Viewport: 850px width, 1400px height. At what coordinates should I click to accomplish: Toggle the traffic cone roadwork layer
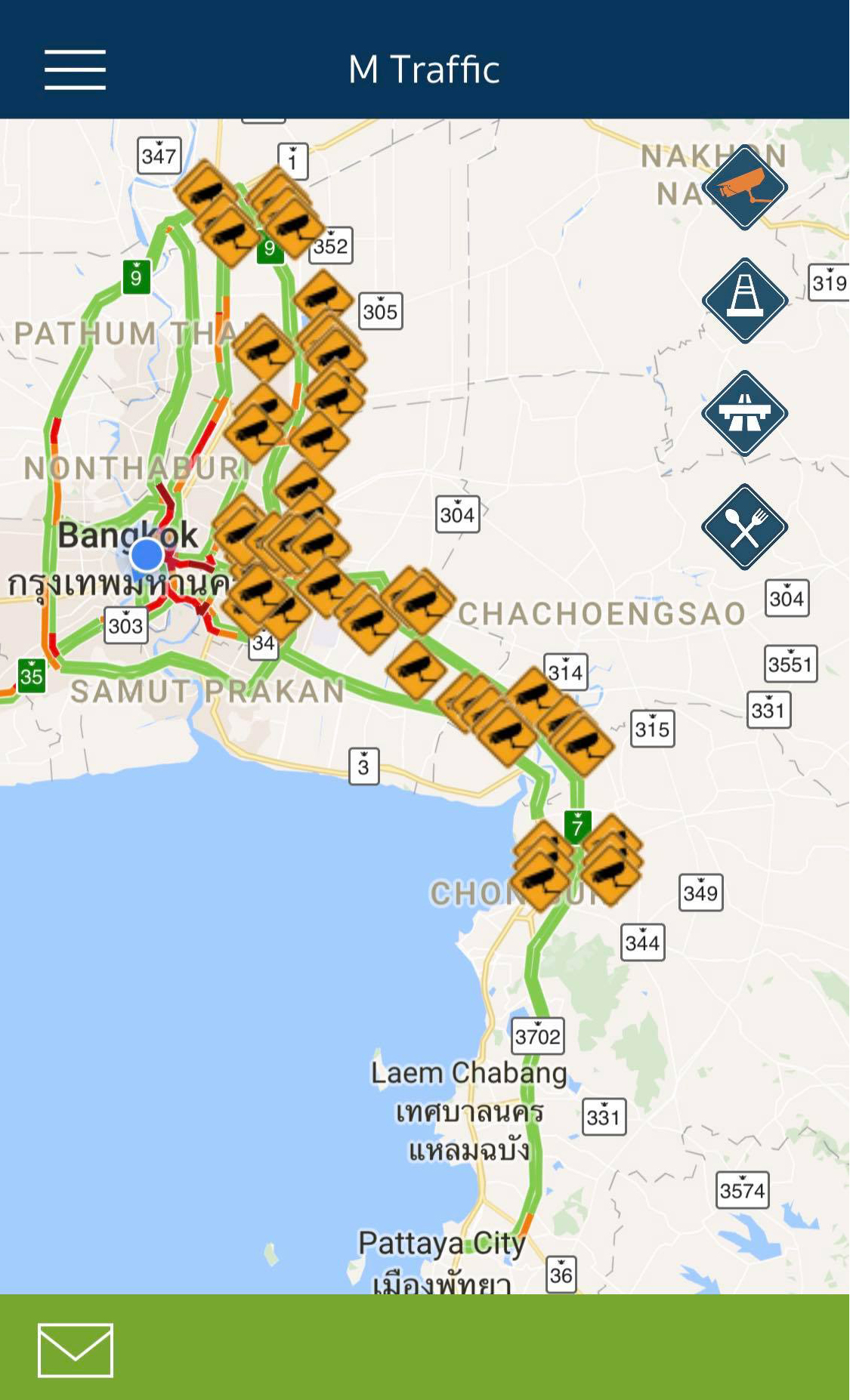[x=745, y=301]
